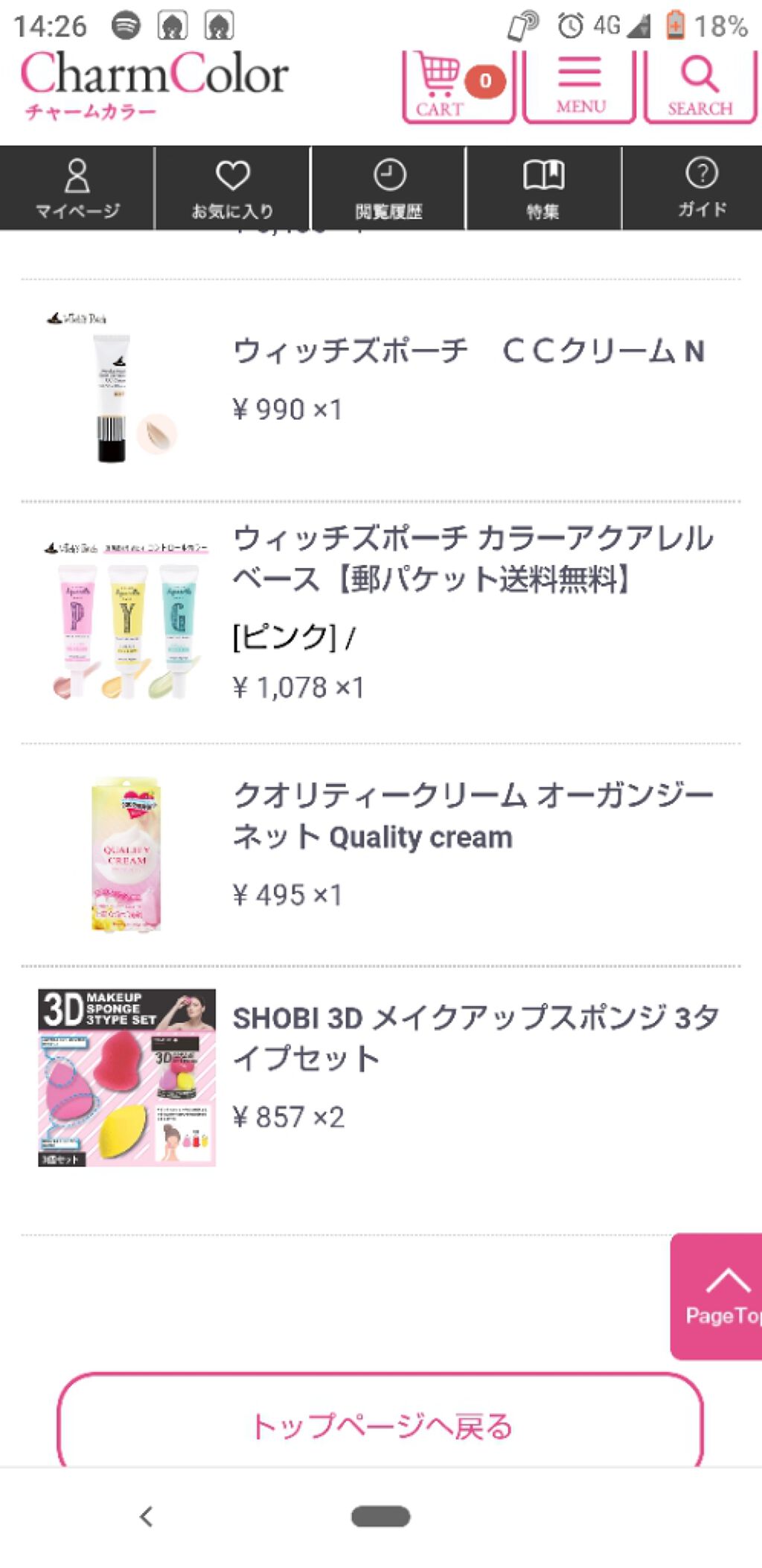Open お気に入り favorites heart icon
The height and width of the screenshot is (1568, 762).
pyautogui.click(x=234, y=186)
